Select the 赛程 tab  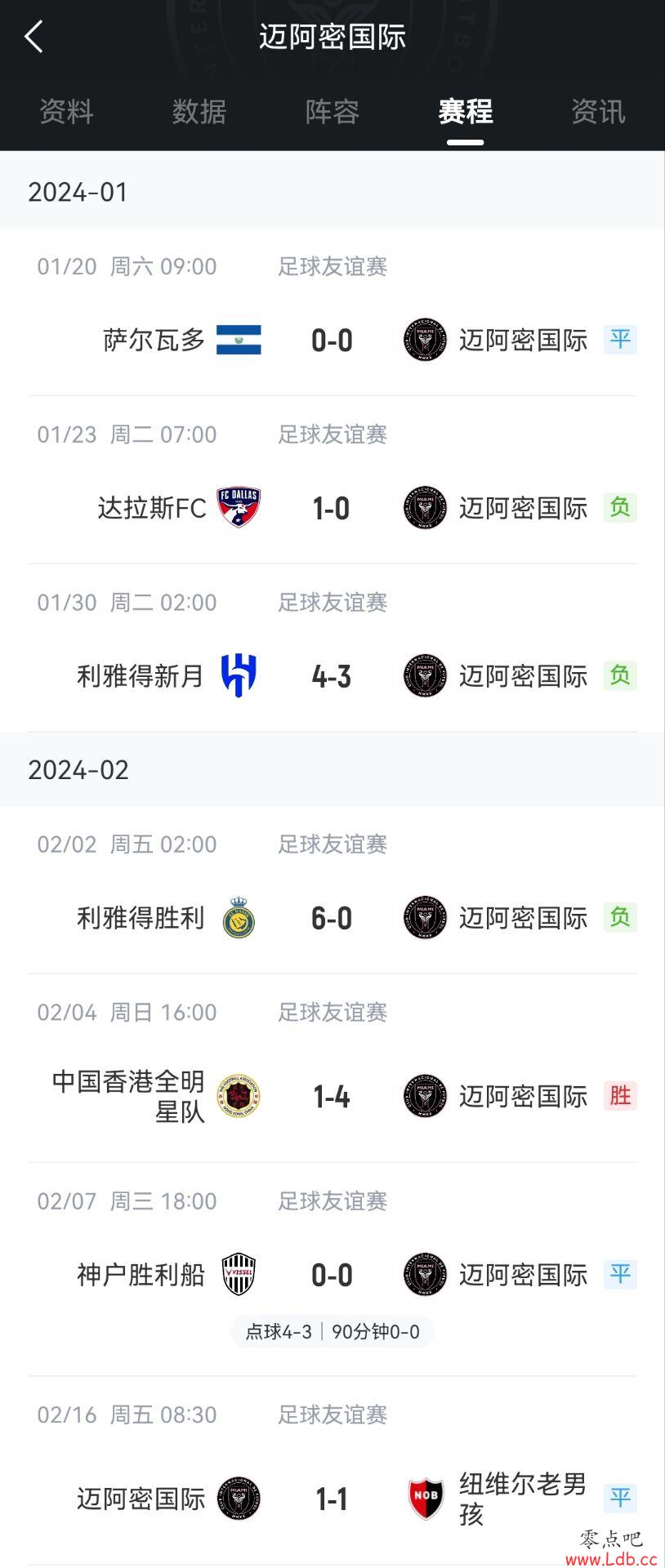[465, 112]
